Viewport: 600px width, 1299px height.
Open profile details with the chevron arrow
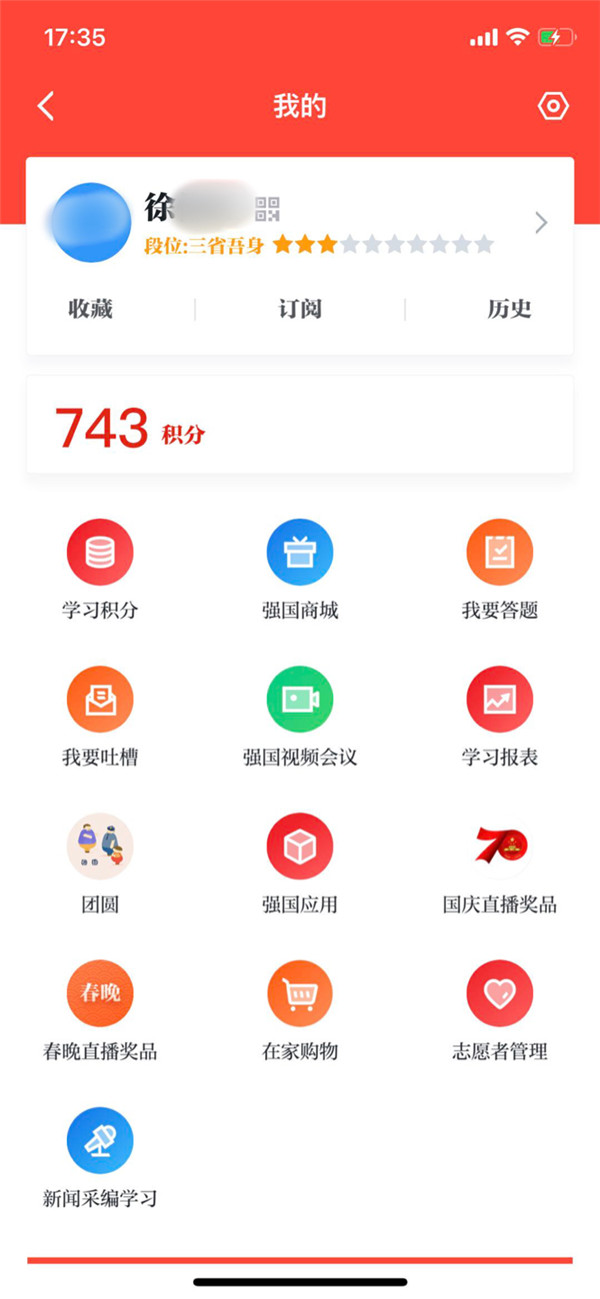click(541, 223)
